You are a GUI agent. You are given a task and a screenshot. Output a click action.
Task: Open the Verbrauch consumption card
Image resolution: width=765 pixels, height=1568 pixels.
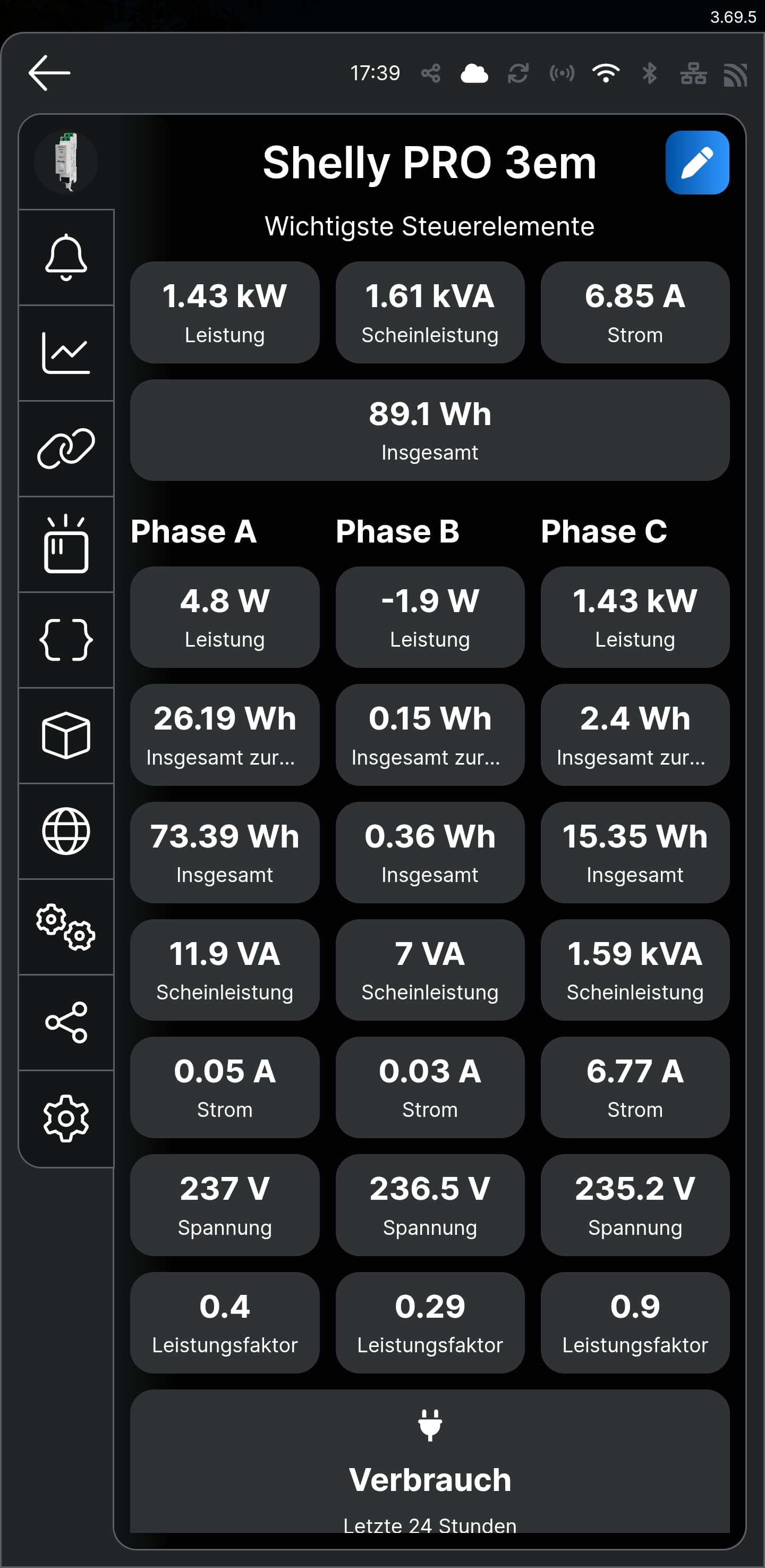tap(430, 1461)
